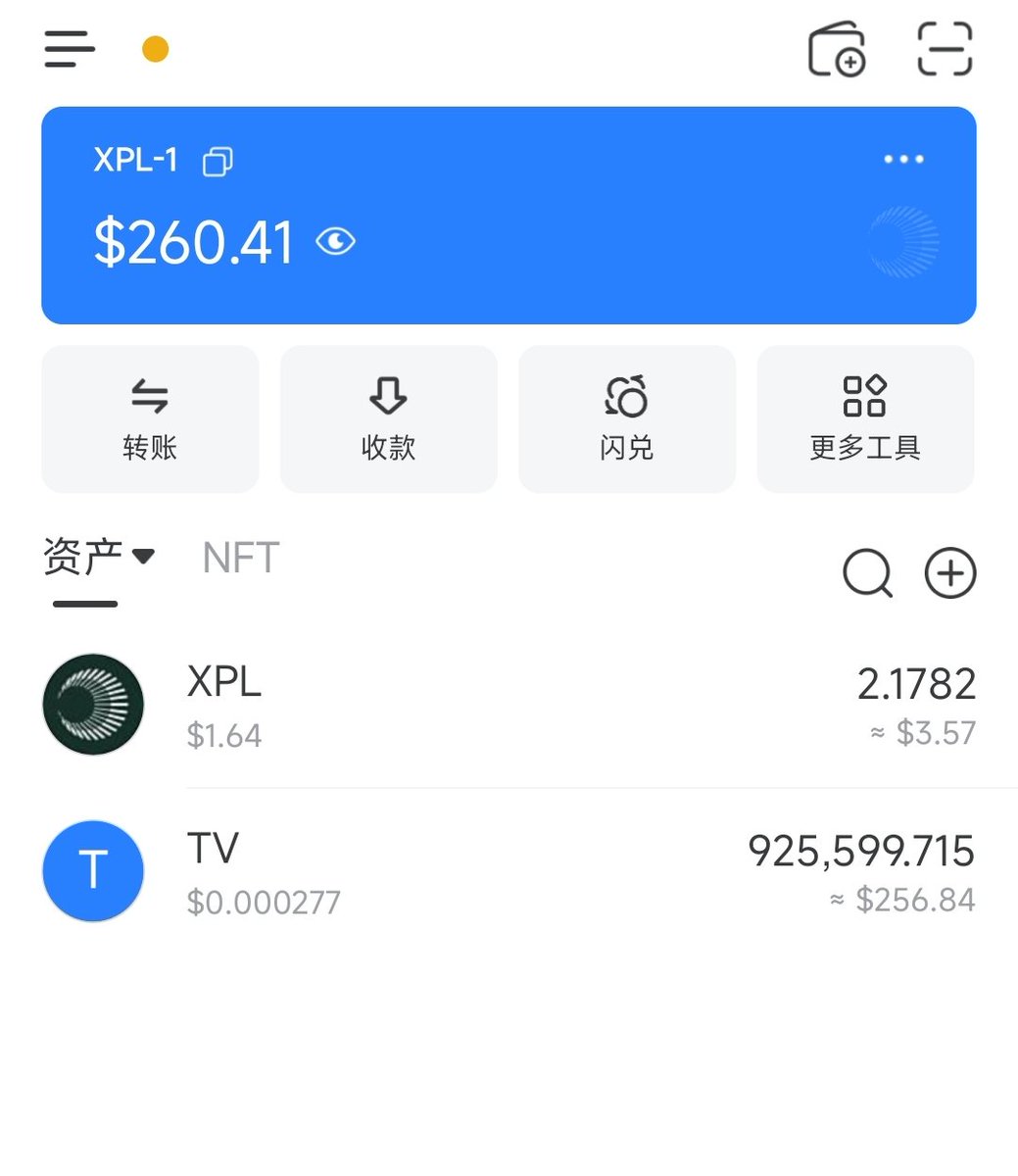
Task: Add a new token with plus icon
Action: point(950,573)
